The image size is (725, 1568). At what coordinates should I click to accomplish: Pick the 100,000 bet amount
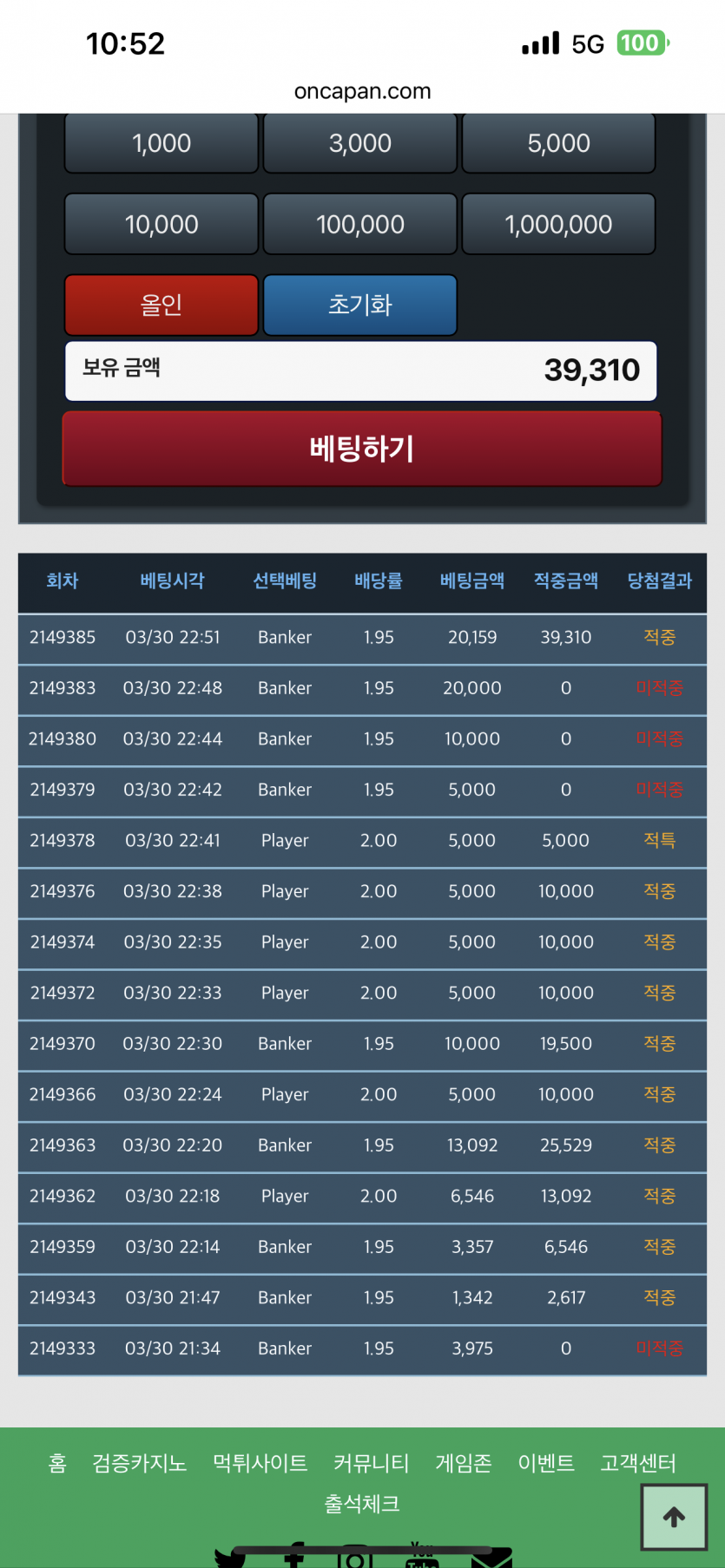pos(359,224)
